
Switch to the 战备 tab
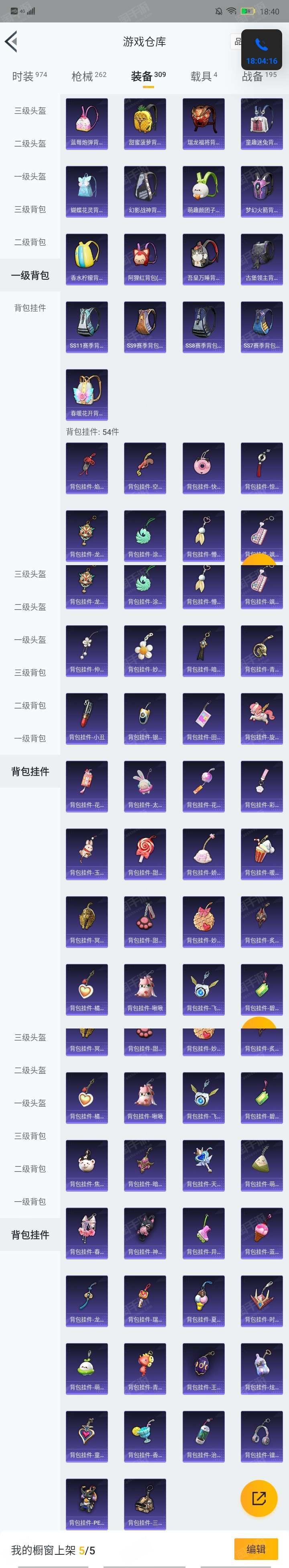(x=258, y=76)
